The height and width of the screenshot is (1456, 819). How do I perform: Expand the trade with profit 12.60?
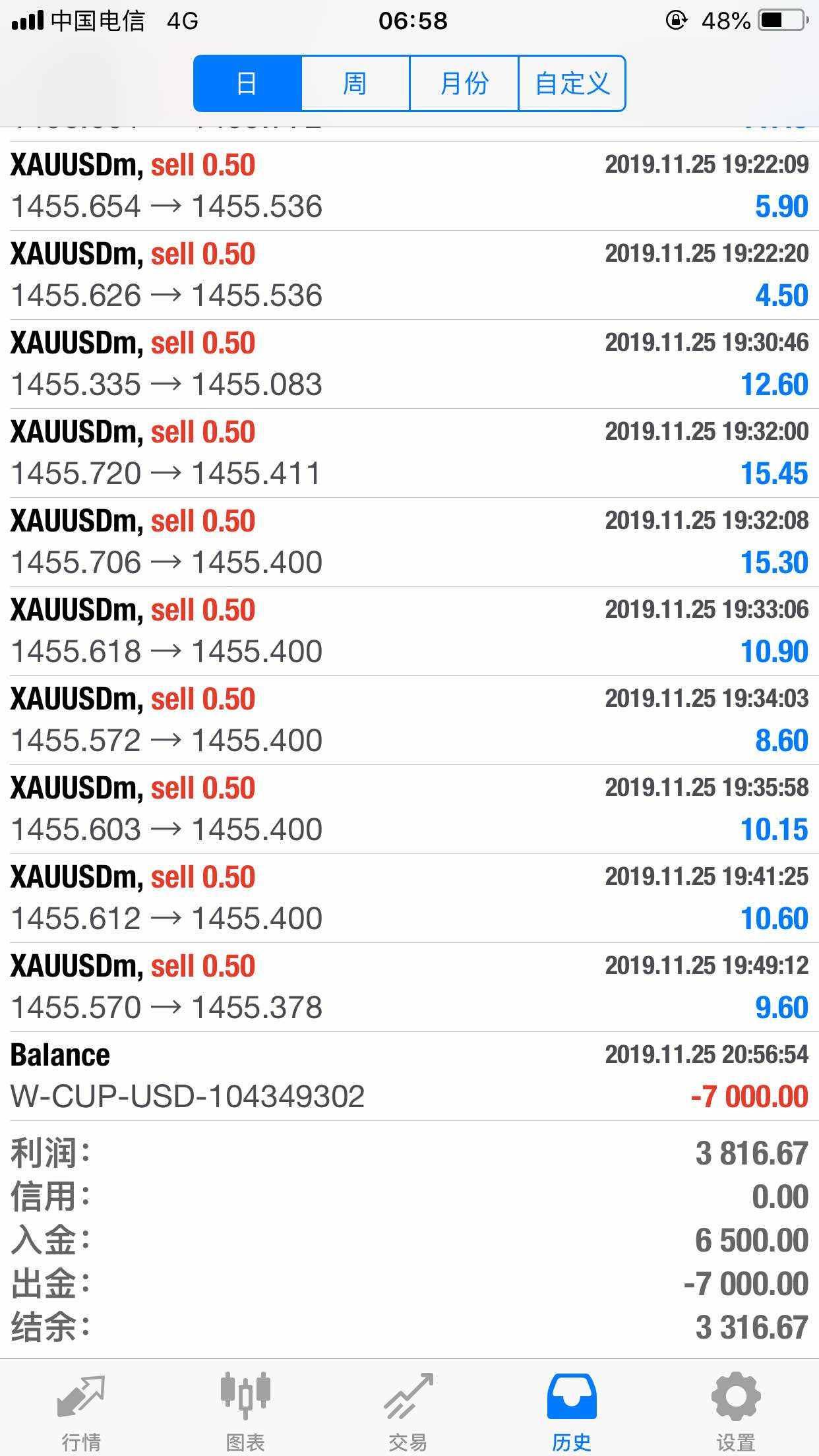(x=409, y=364)
